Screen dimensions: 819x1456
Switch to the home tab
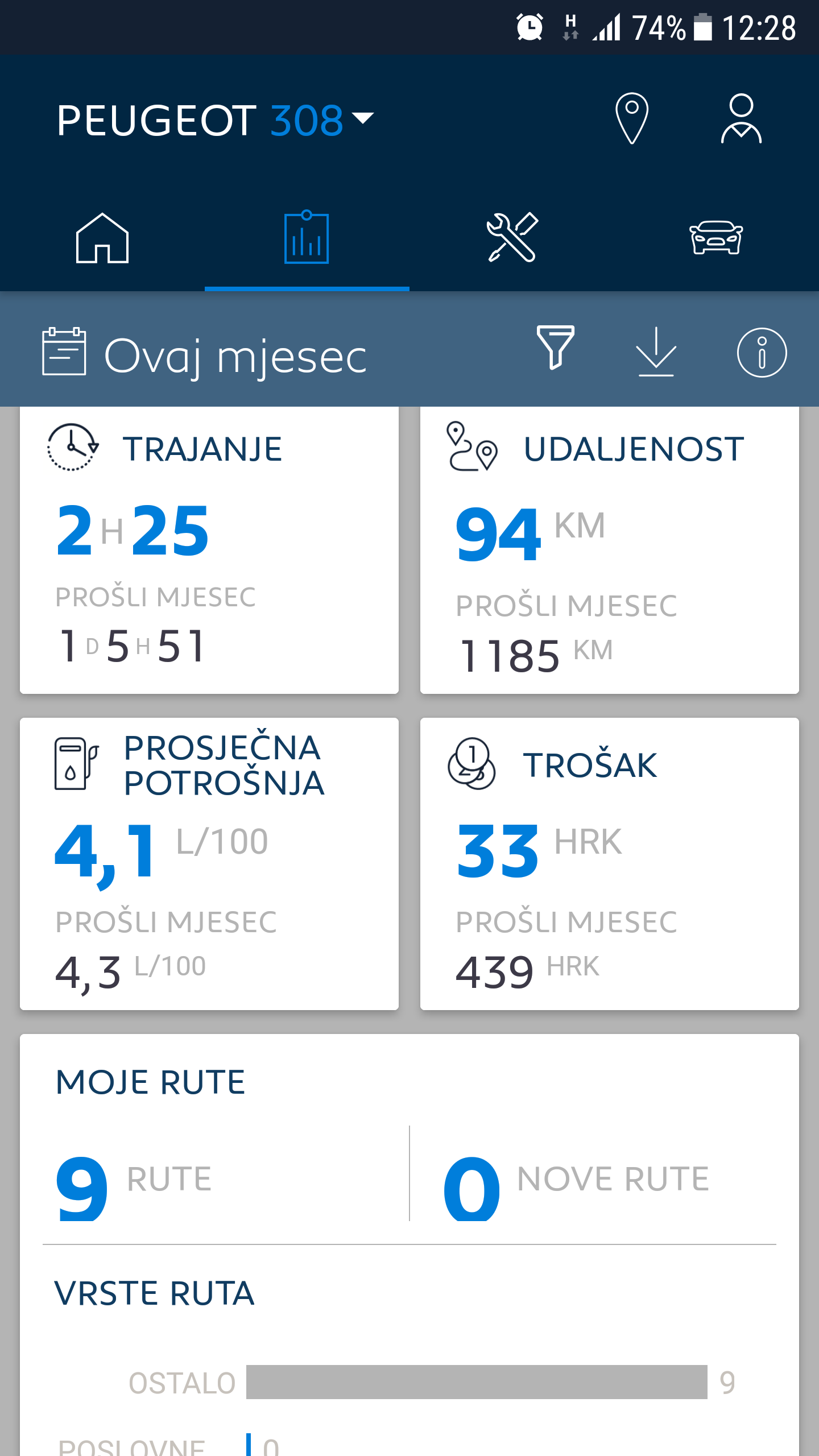click(x=102, y=238)
